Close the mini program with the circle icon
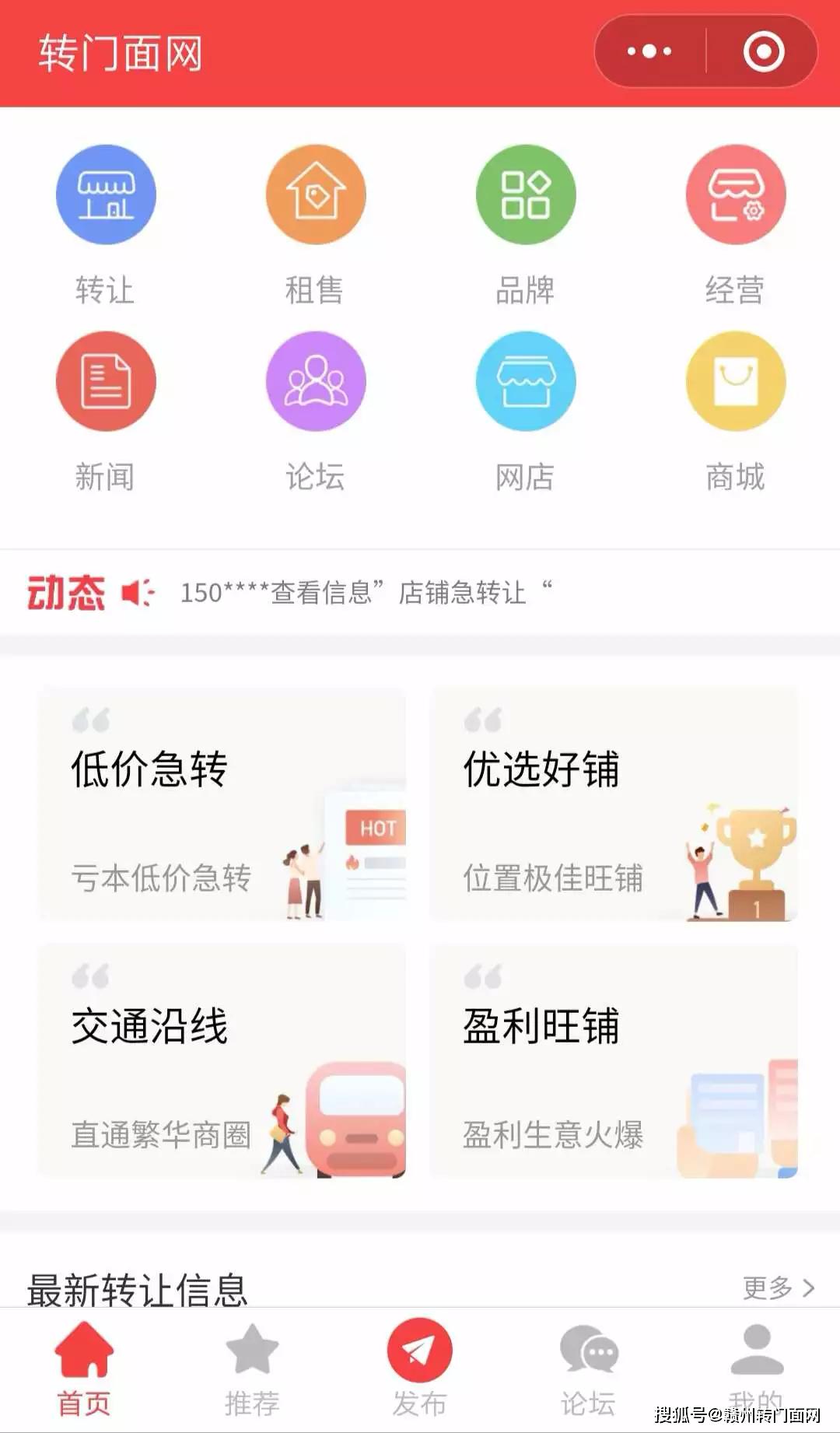Image resolution: width=840 pixels, height=1433 pixels. point(763,52)
